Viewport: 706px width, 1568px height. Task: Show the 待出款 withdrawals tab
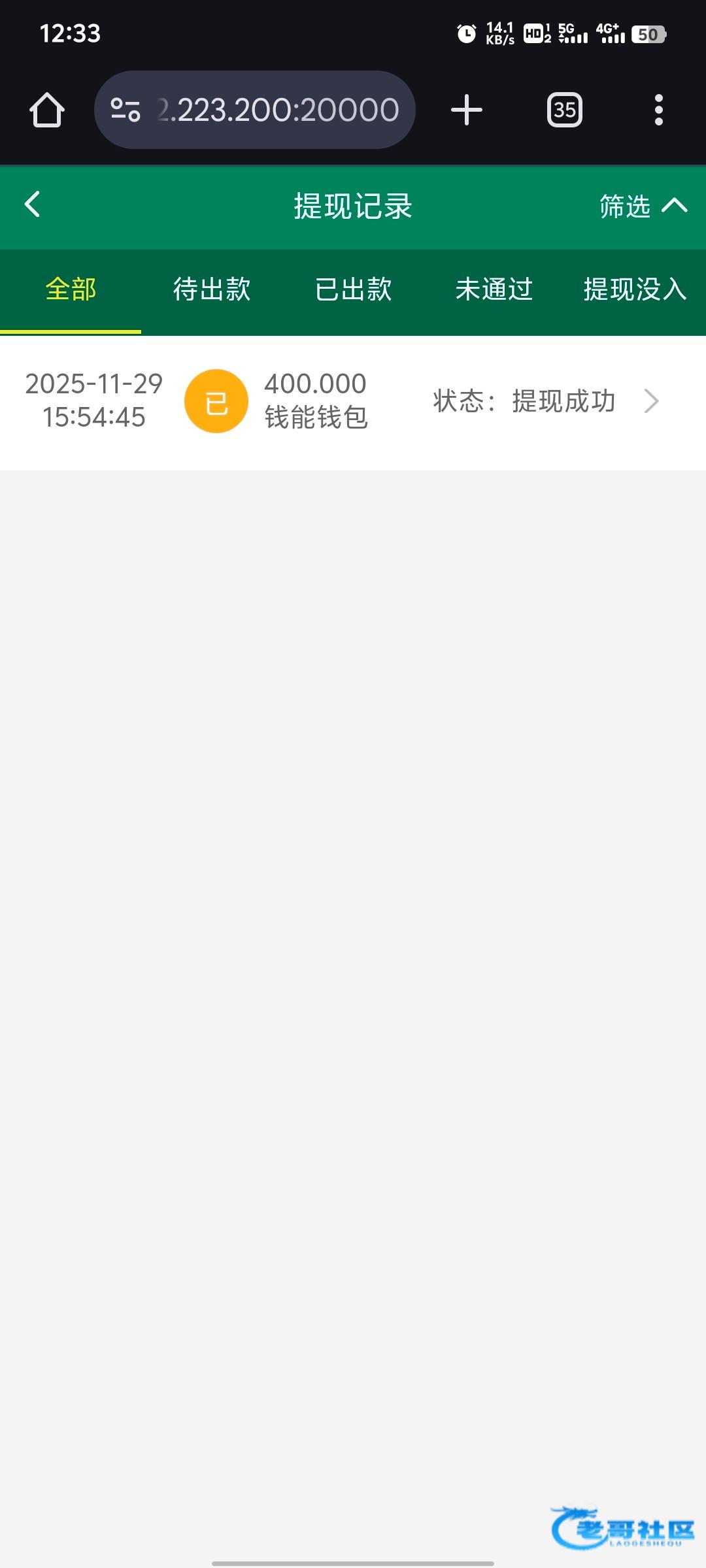(212, 289)
